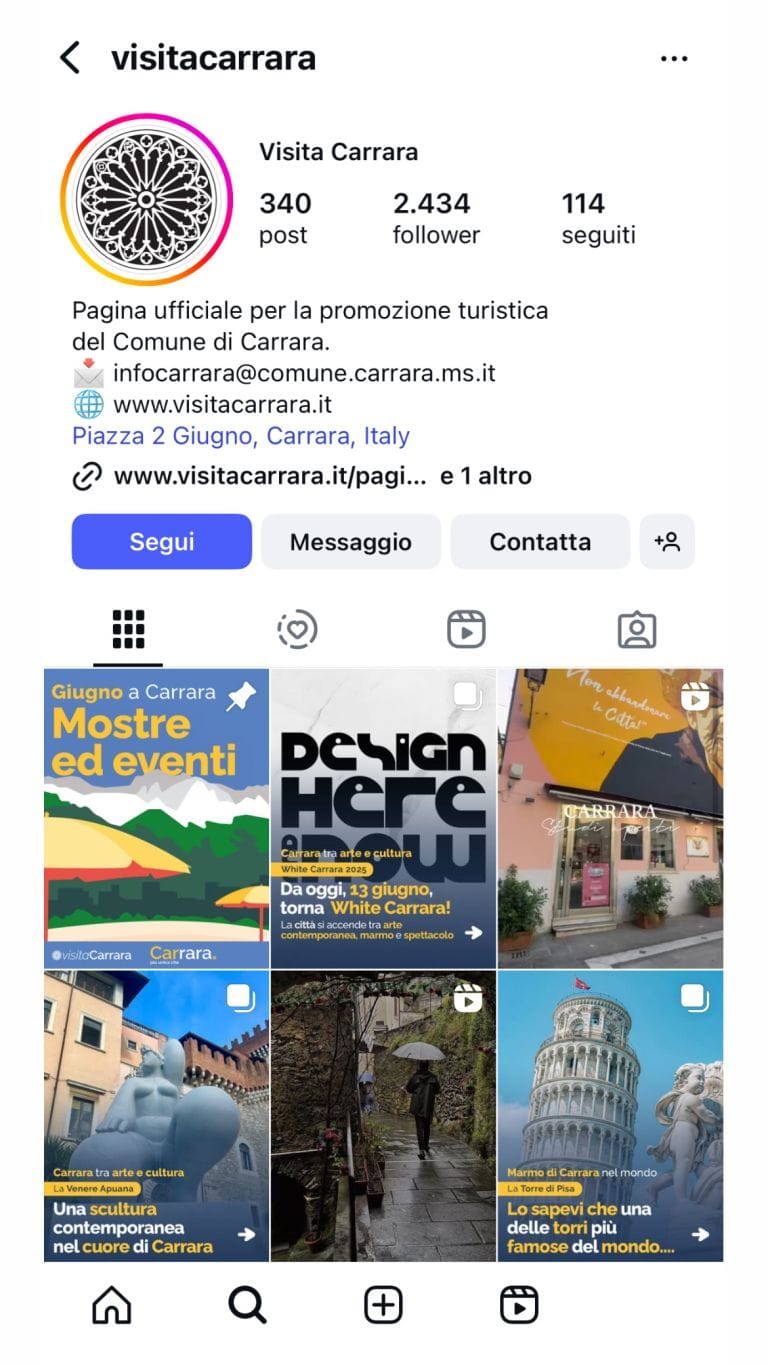This screenshot has height=1365, width=768.
Task: Open the Torre di Pisa post
Action: (610, 1115)
